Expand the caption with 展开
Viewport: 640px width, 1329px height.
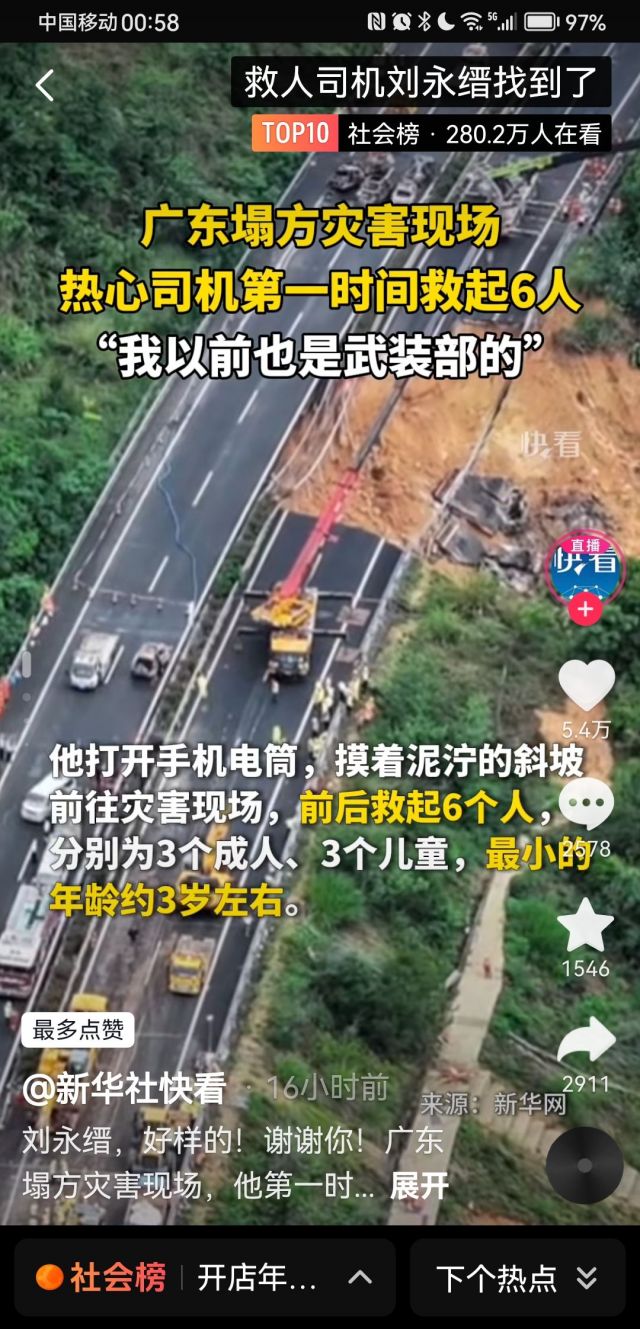pos(419,1186)
